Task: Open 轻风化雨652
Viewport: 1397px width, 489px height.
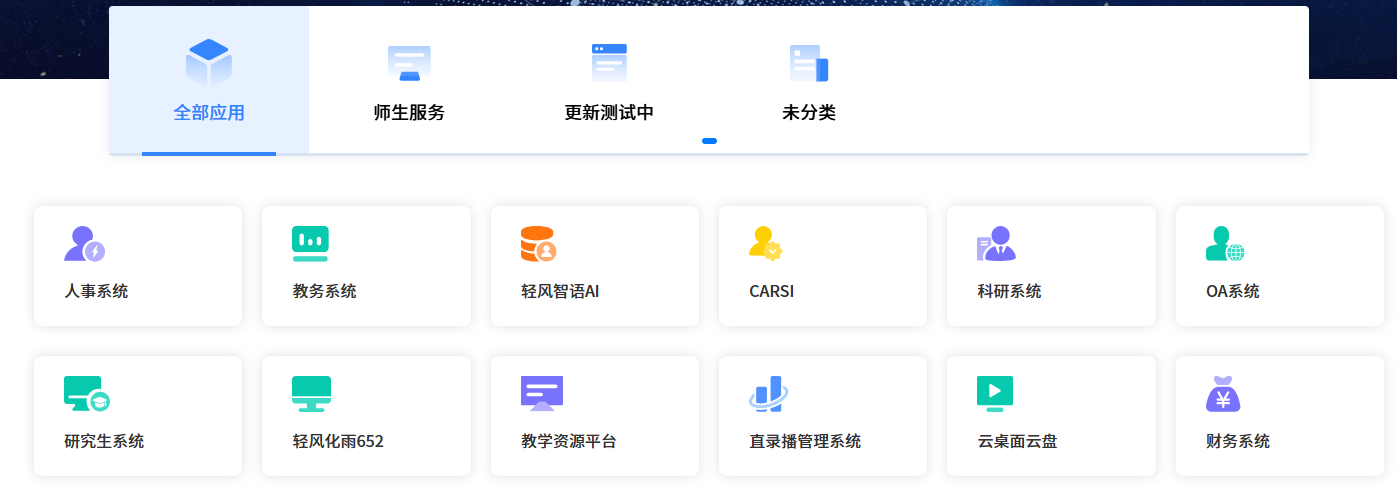Action: (x=366, y=416)
